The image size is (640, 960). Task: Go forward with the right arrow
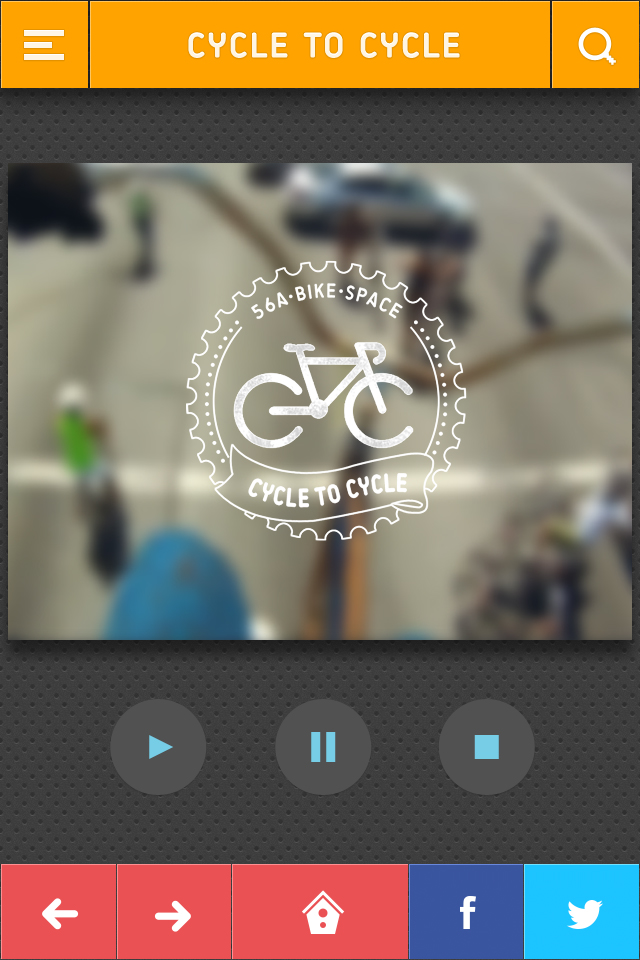click(174, 913)
